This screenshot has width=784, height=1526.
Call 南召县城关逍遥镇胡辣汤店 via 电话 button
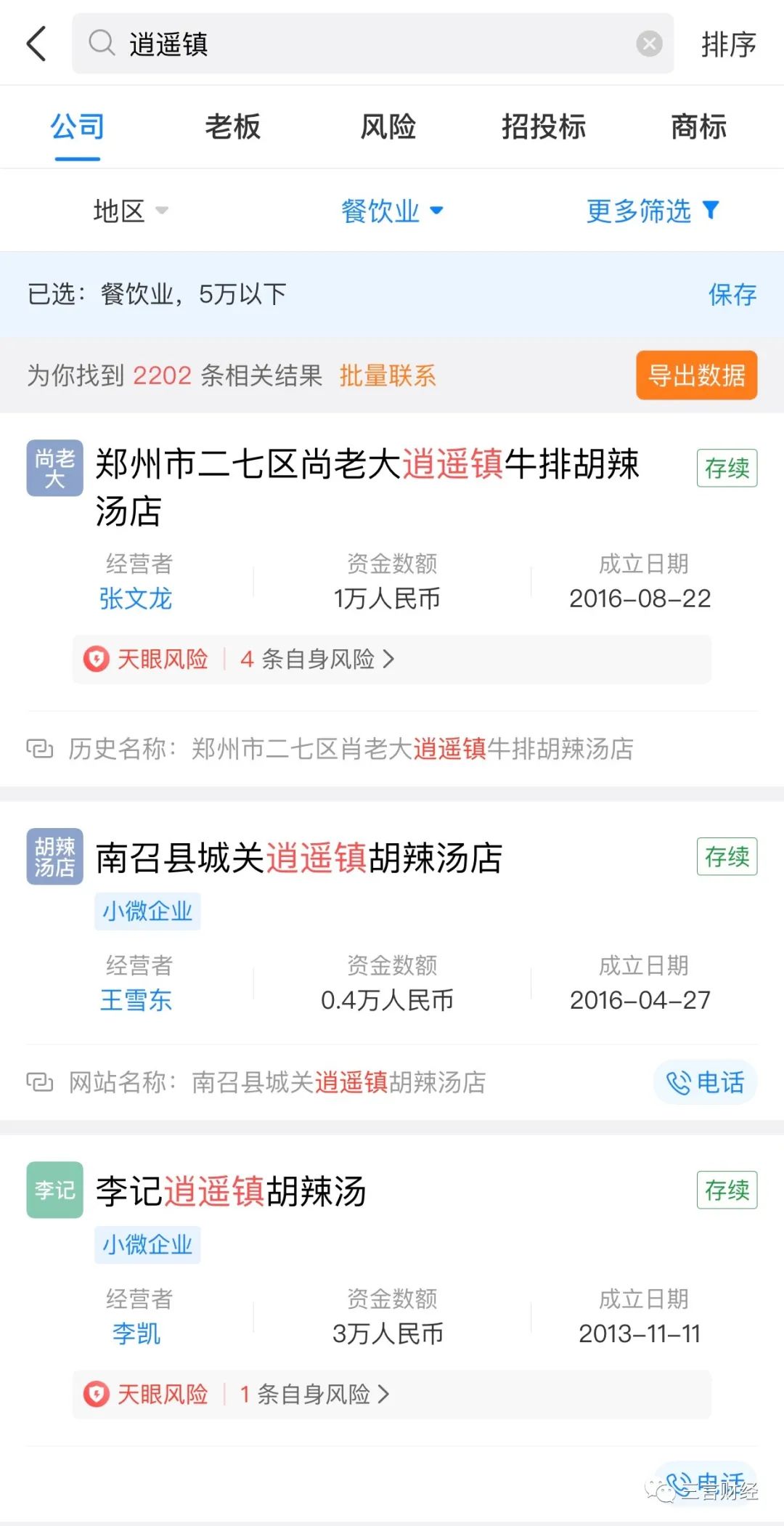coord(705,1082)
